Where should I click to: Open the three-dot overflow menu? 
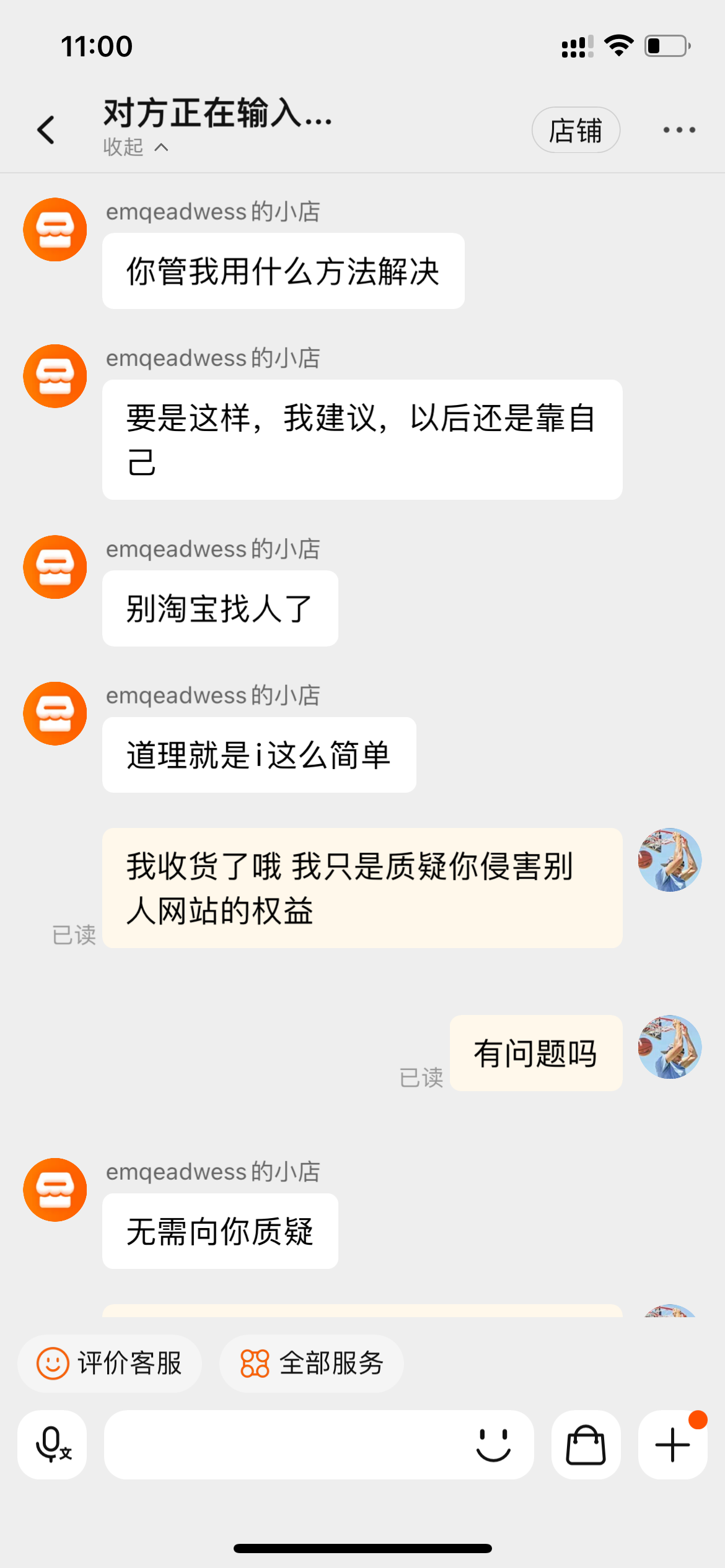click(679, 130)
